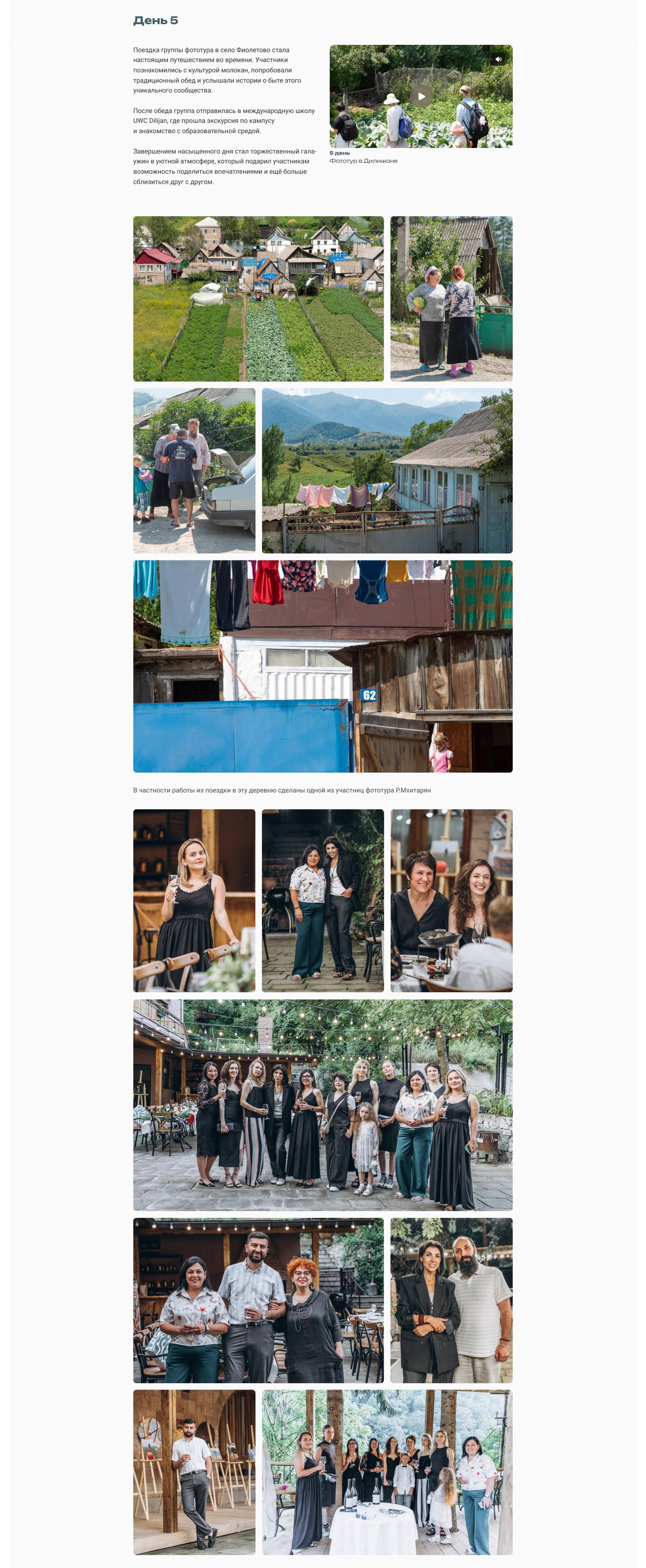
Task: Open photo of two women laughing at table
Action: pyautogui.click(x=451, y=900)
